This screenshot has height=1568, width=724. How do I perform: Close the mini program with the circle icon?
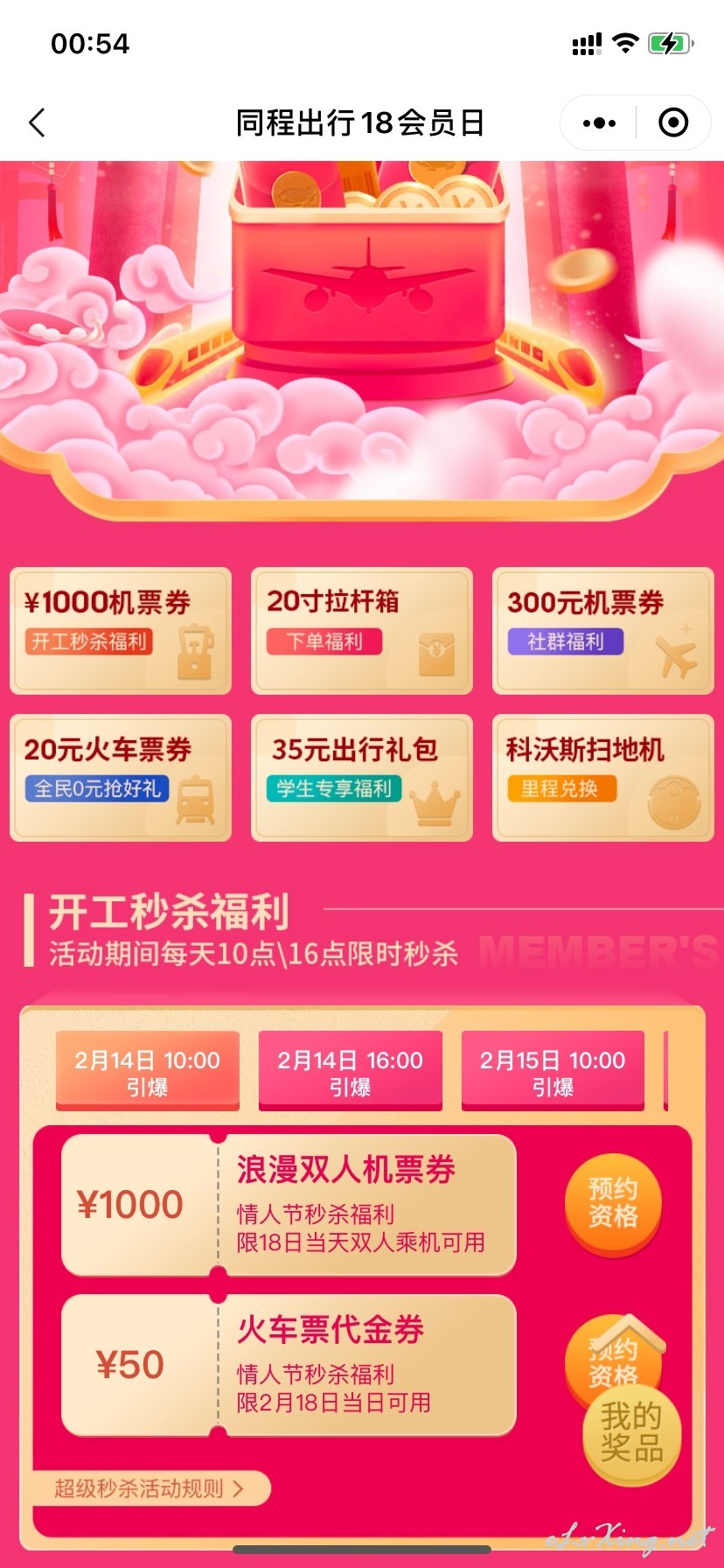click(672, 122)
